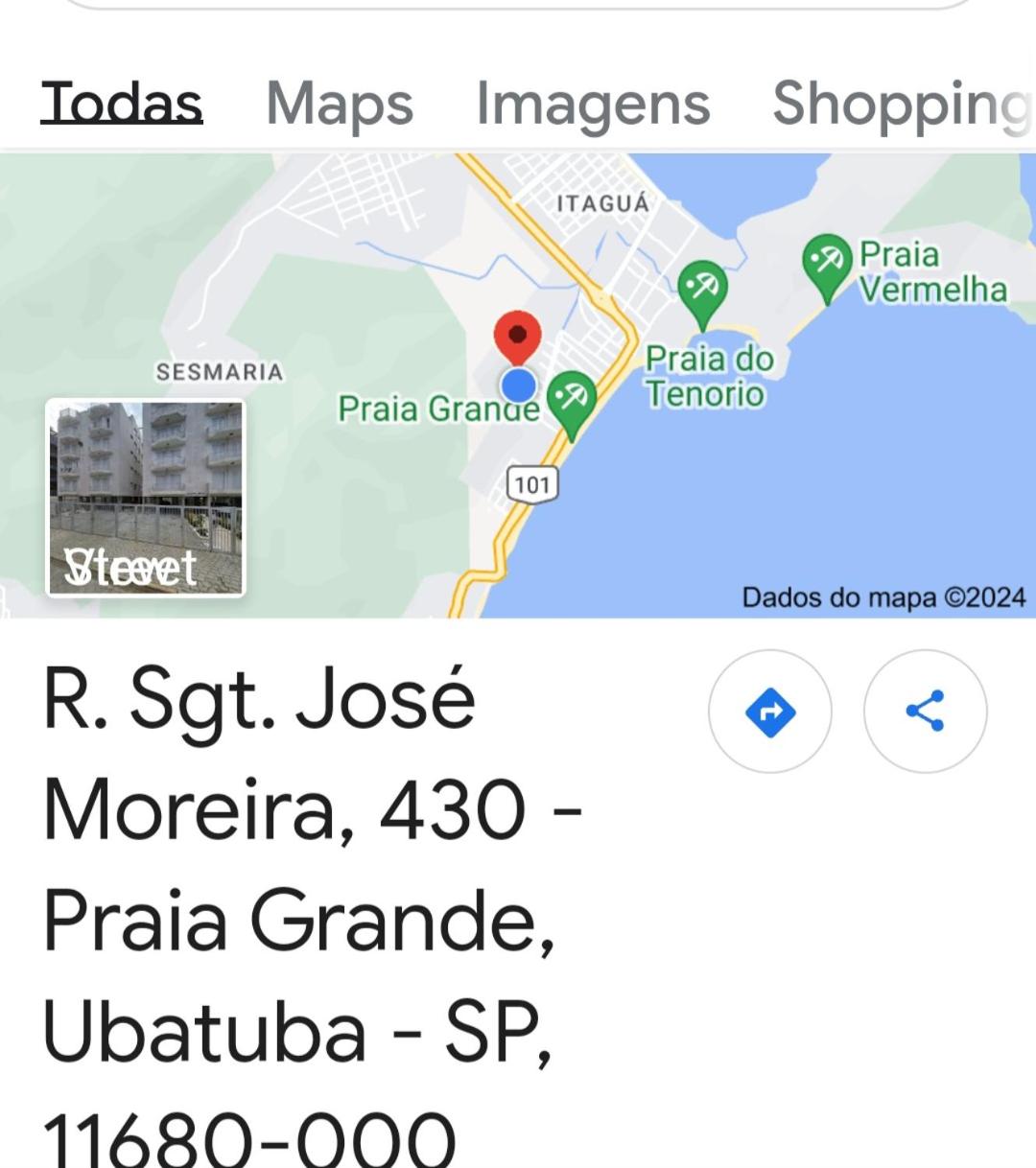This screenshot has height=1168, width=1036.
Task: Switch to the Maps tab
Action: pos(340,104)
